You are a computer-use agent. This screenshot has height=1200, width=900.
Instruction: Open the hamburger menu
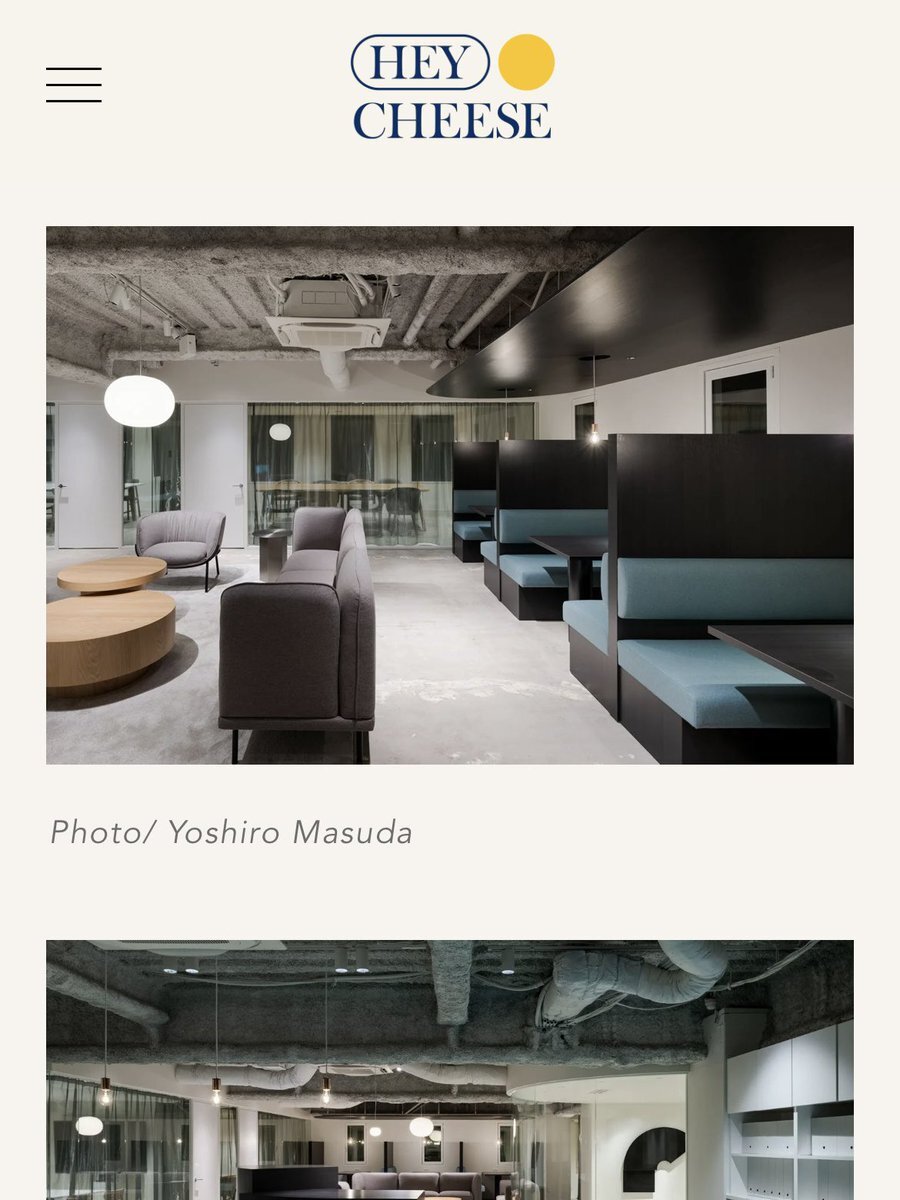(74, 85)
